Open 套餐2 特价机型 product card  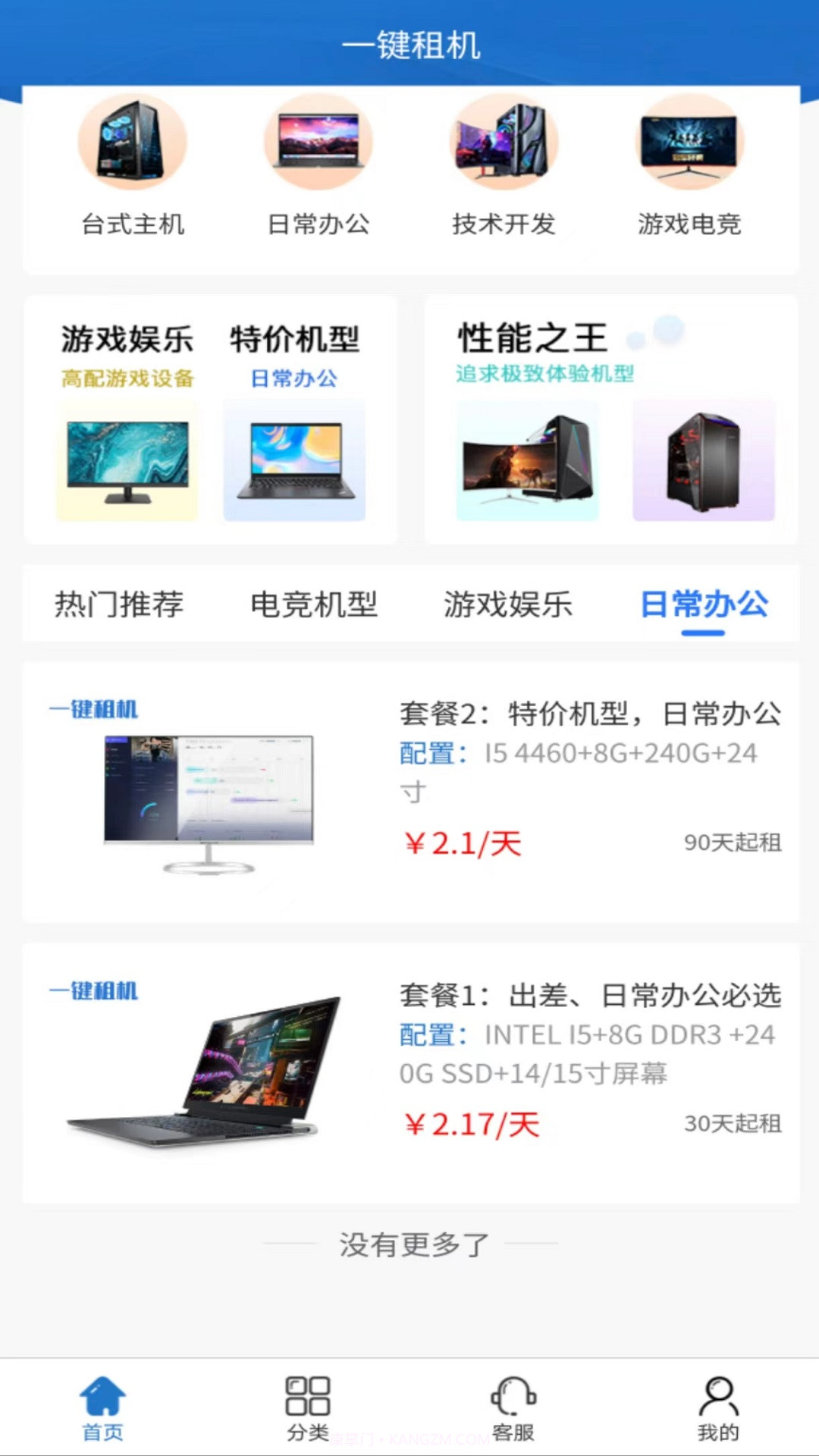click(409, 789)
